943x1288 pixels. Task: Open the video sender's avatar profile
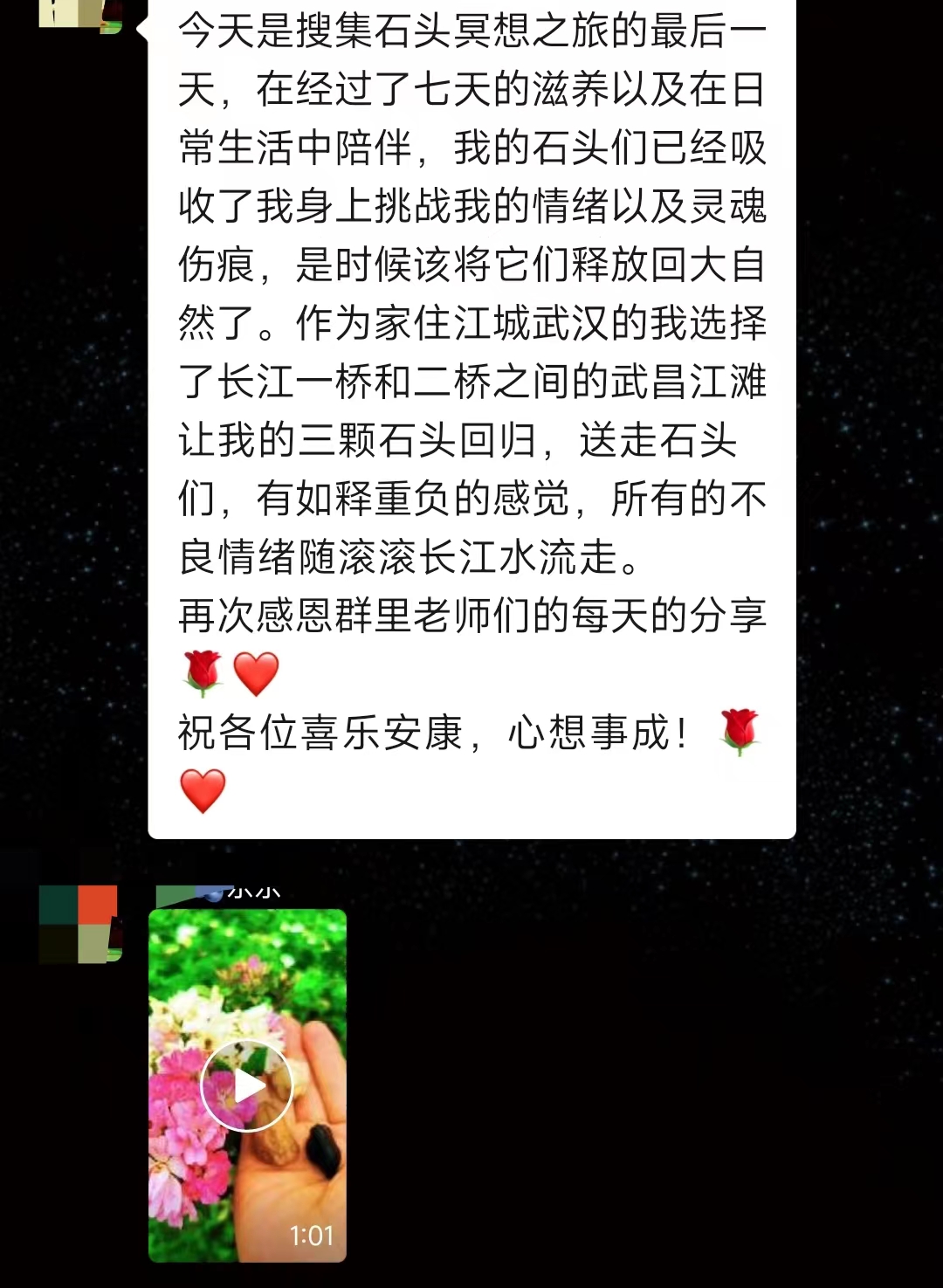79,924
